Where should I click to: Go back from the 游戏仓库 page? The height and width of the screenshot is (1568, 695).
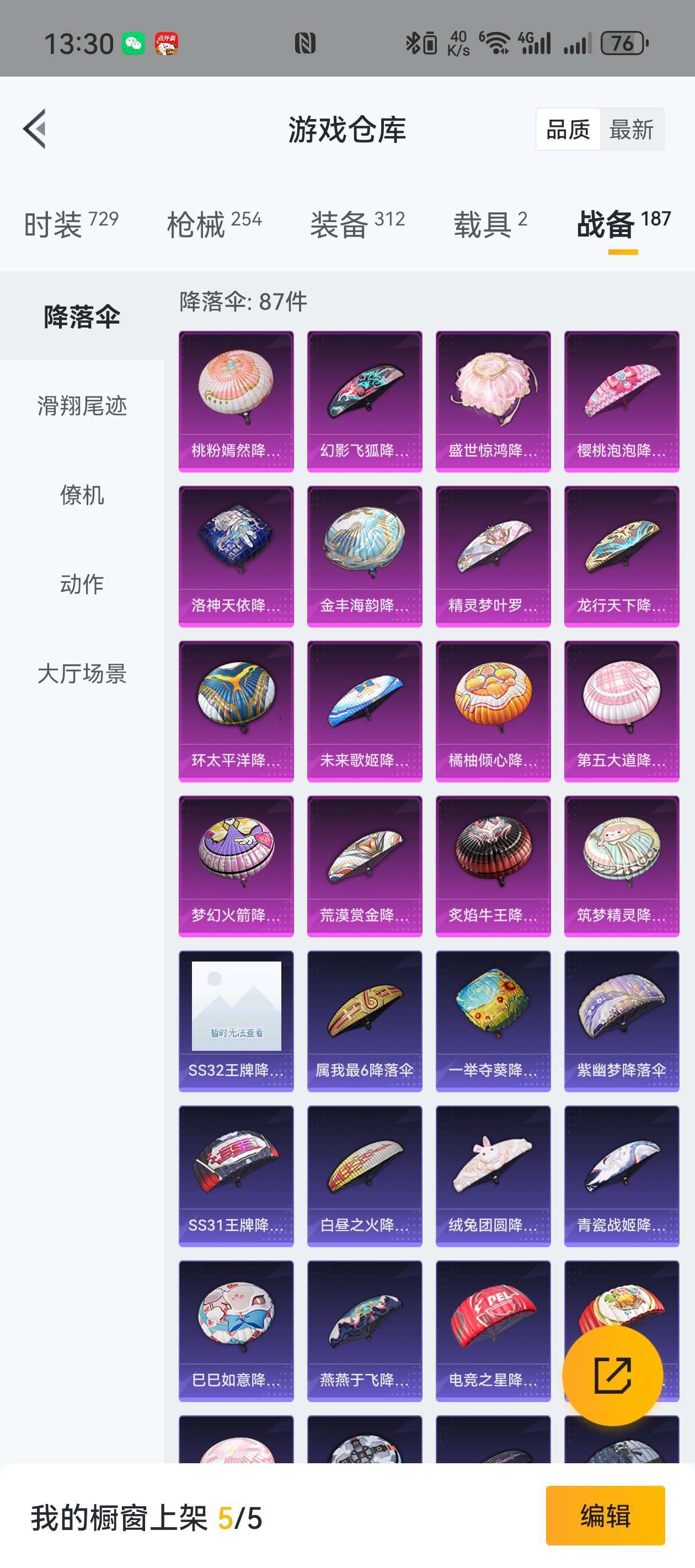[x=35, y=128]
